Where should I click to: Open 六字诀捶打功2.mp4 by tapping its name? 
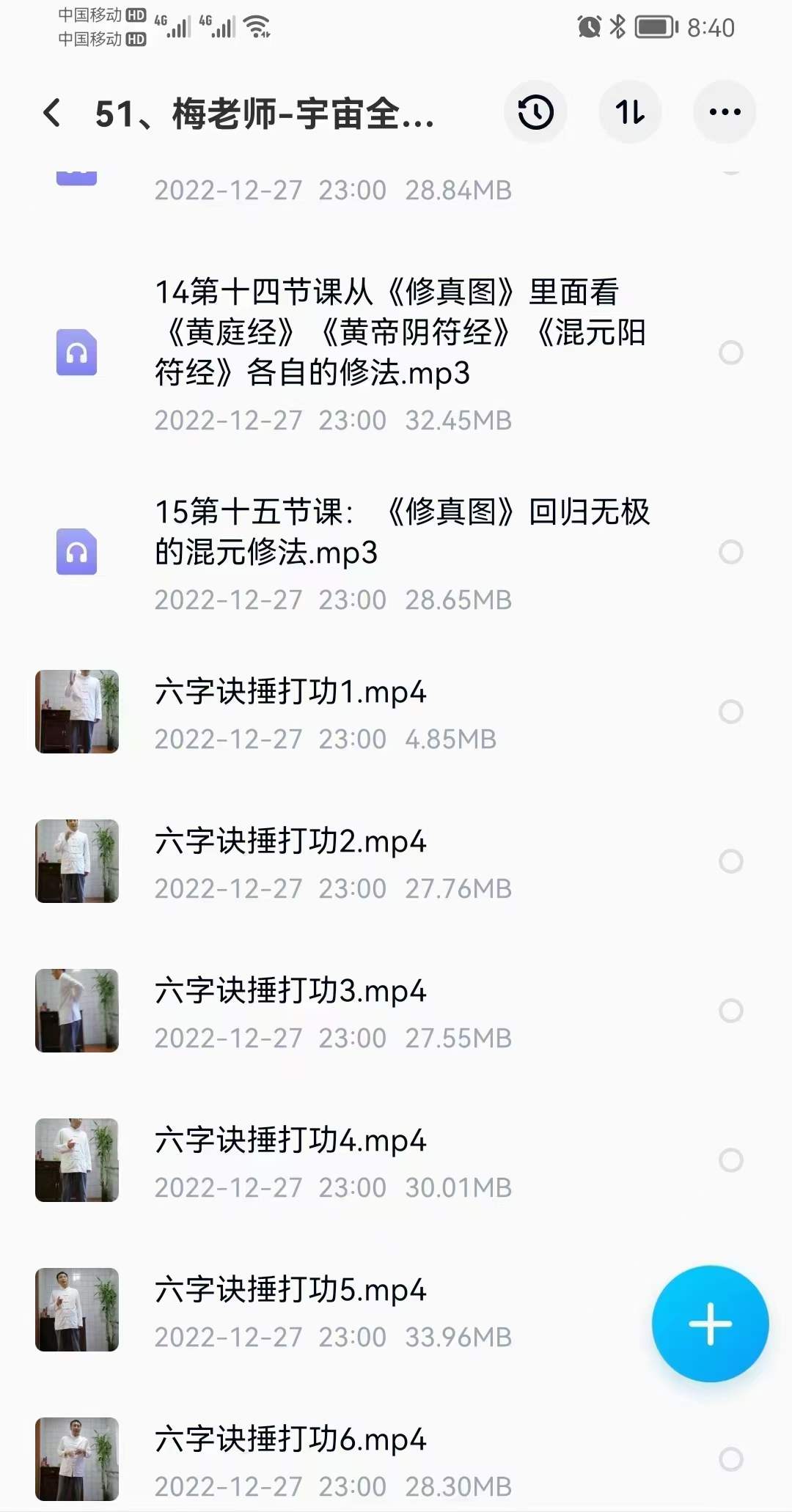coord(290,840)
